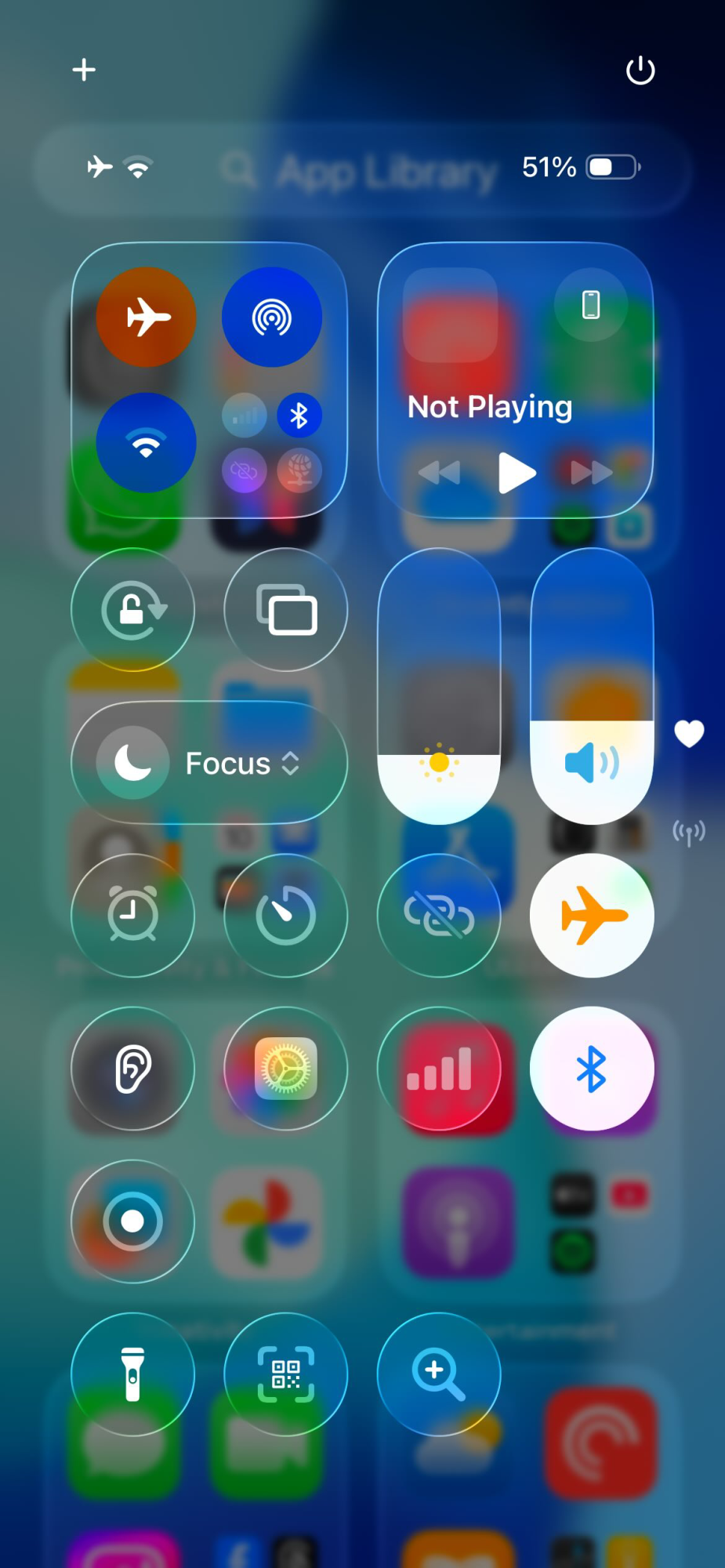Start screen recording

(133, 1221)
